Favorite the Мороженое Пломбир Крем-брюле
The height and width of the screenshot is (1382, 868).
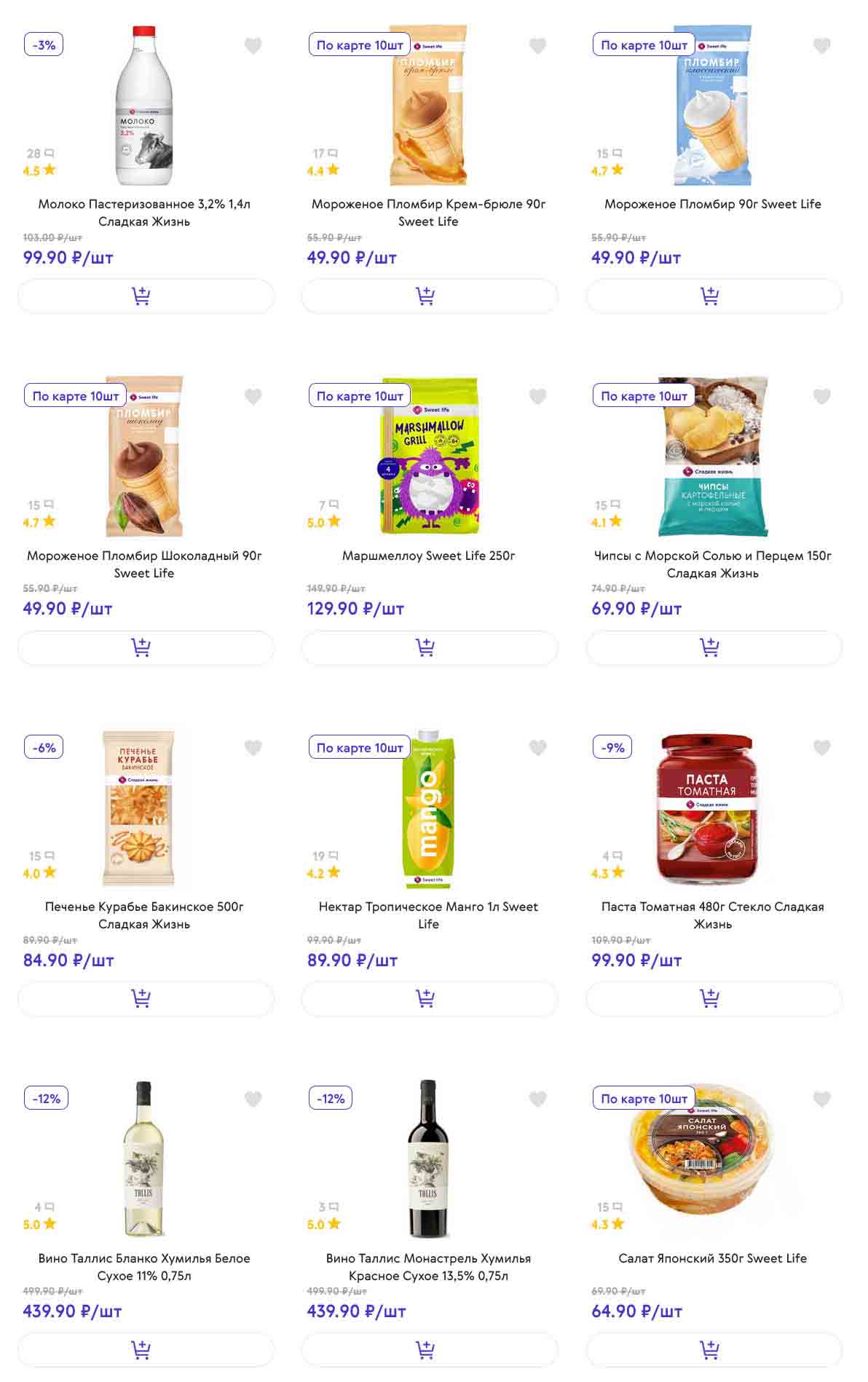537,46
